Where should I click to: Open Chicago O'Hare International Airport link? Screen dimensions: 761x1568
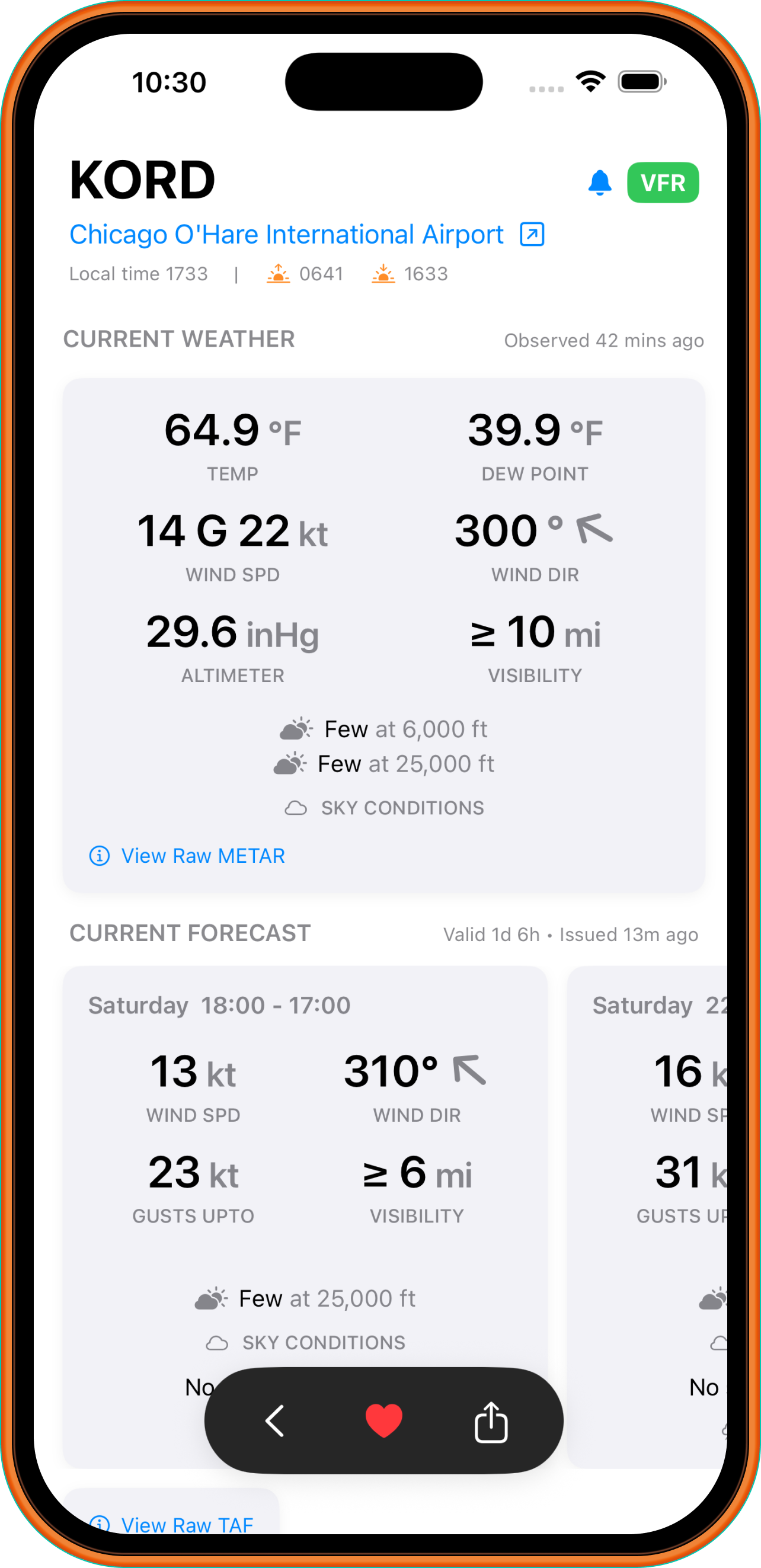pos(286,233)
